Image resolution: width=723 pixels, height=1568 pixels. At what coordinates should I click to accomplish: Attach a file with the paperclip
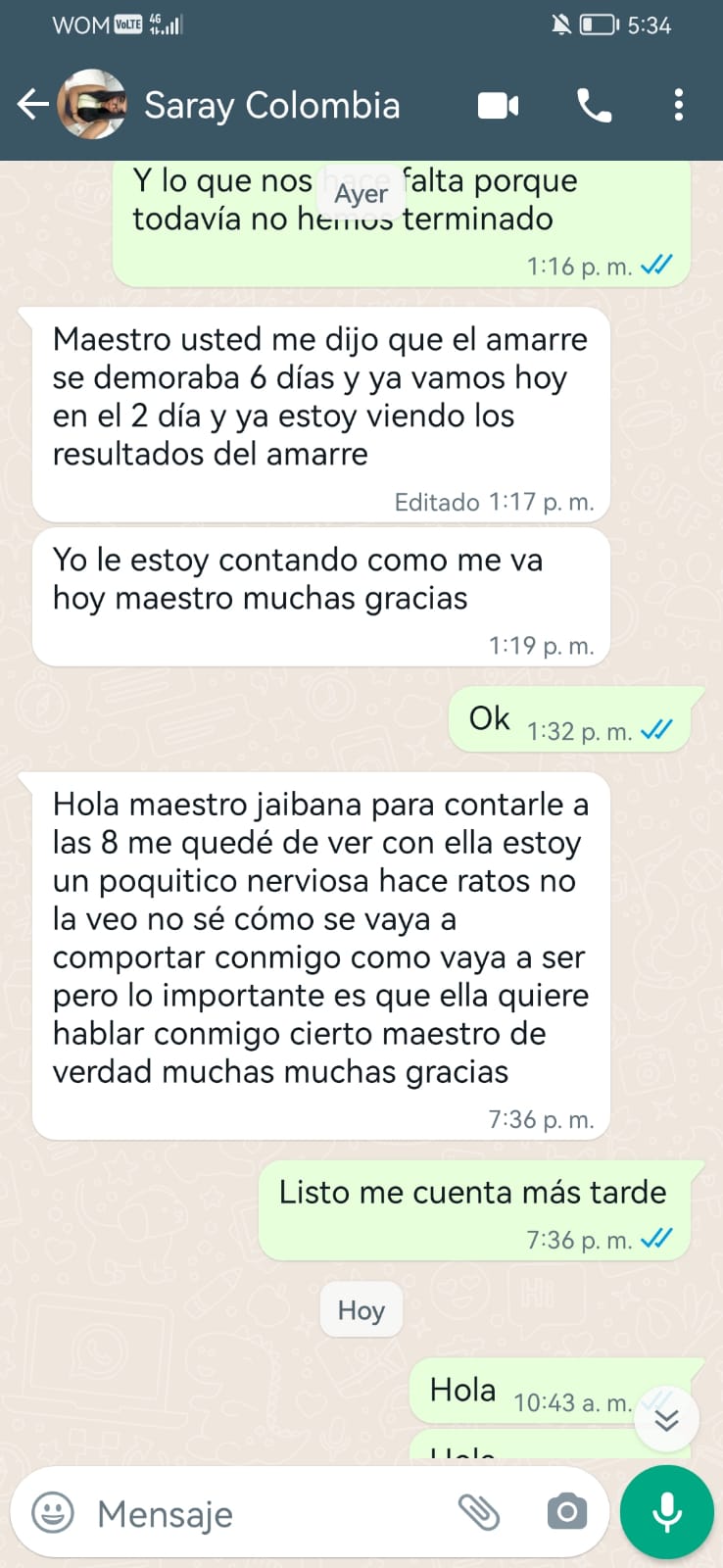(479, 1512)
